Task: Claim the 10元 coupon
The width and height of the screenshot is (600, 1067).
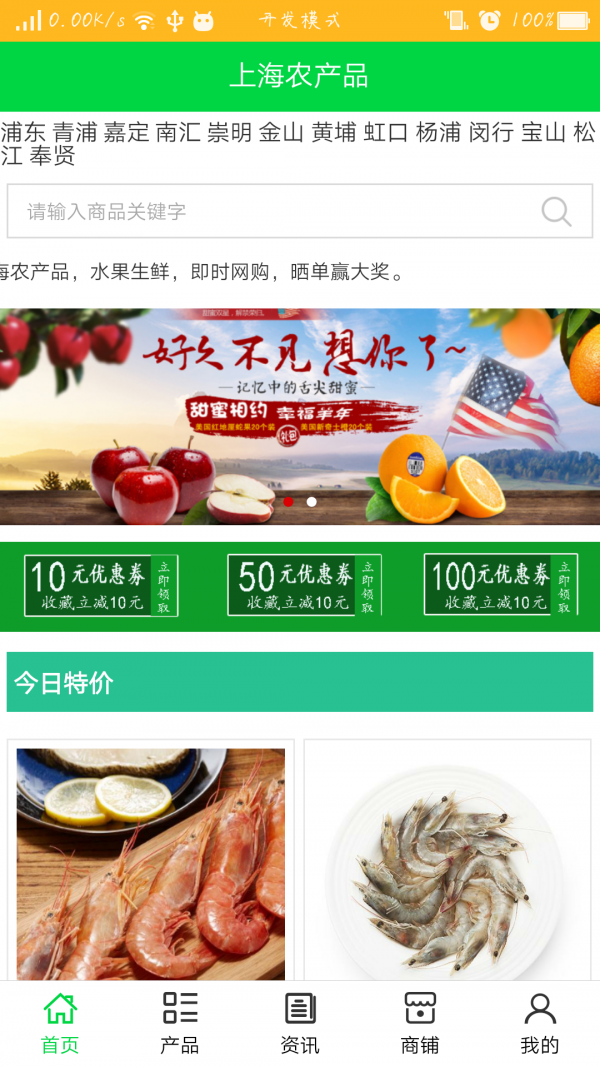Action: 101,585
